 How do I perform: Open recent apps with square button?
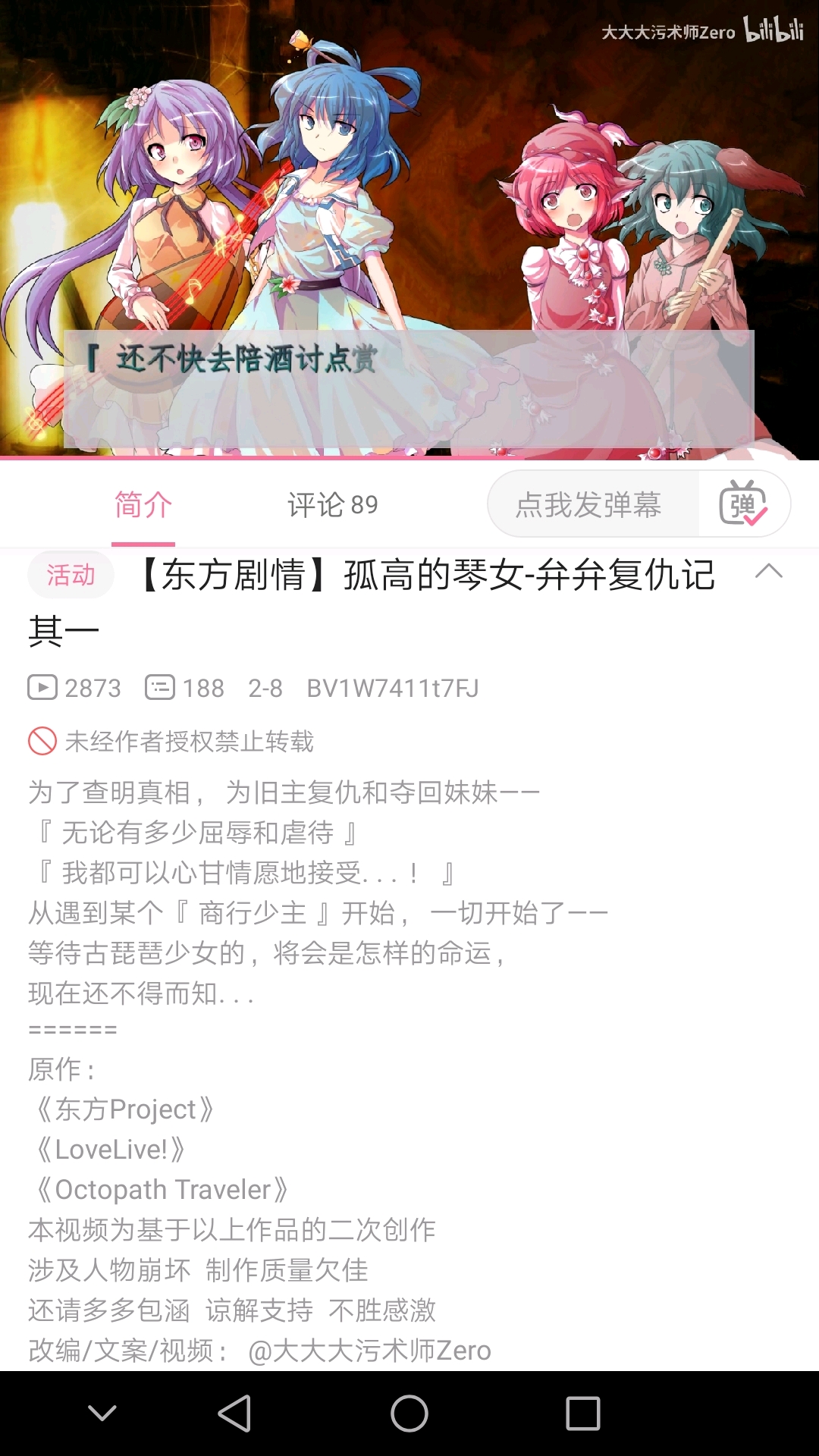click(x=583, y=1414)
